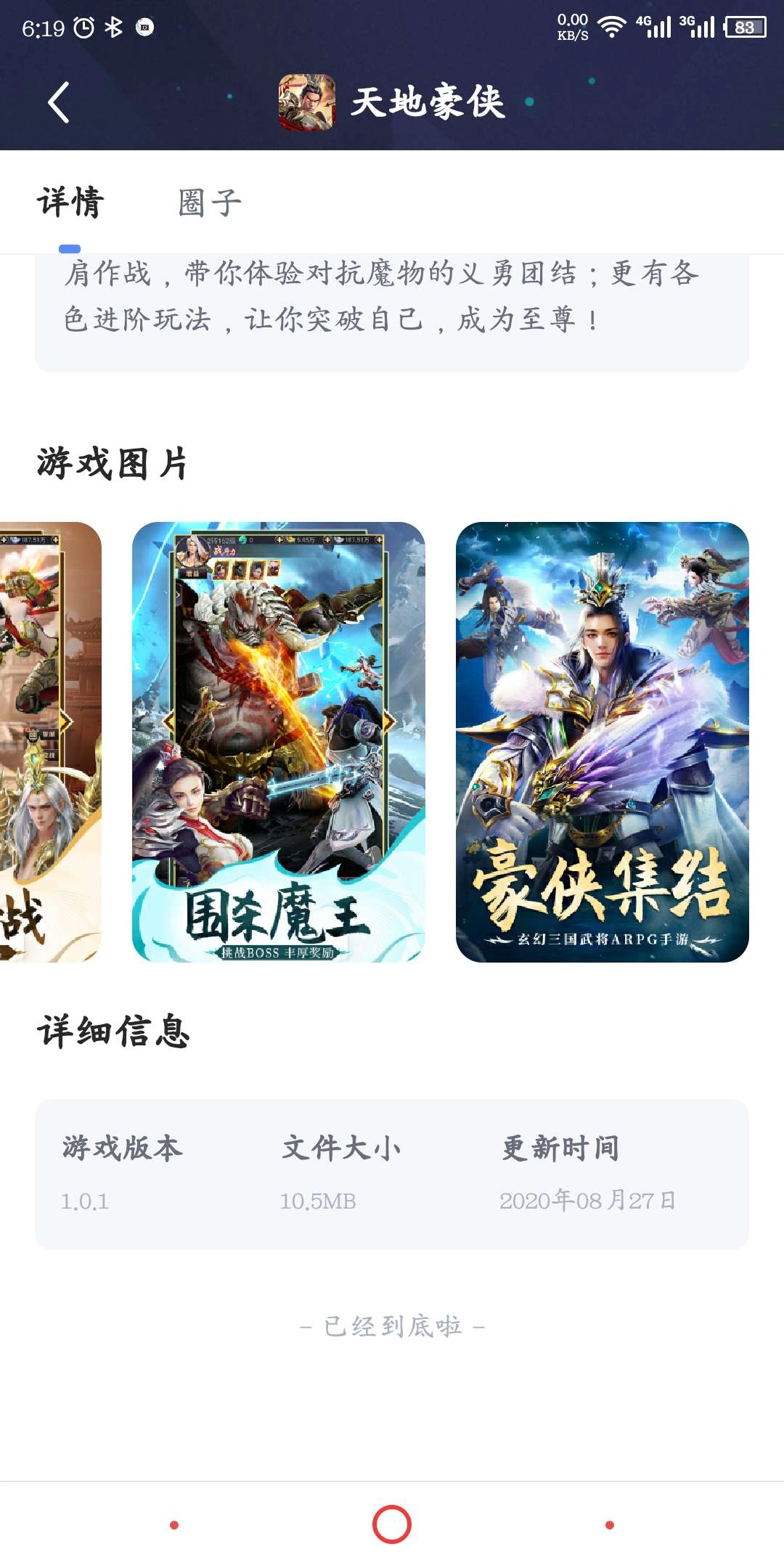Open the 豪侠集结 game screenshot
This screenshot has height=1568, width=784.
[x=602, y=742]
